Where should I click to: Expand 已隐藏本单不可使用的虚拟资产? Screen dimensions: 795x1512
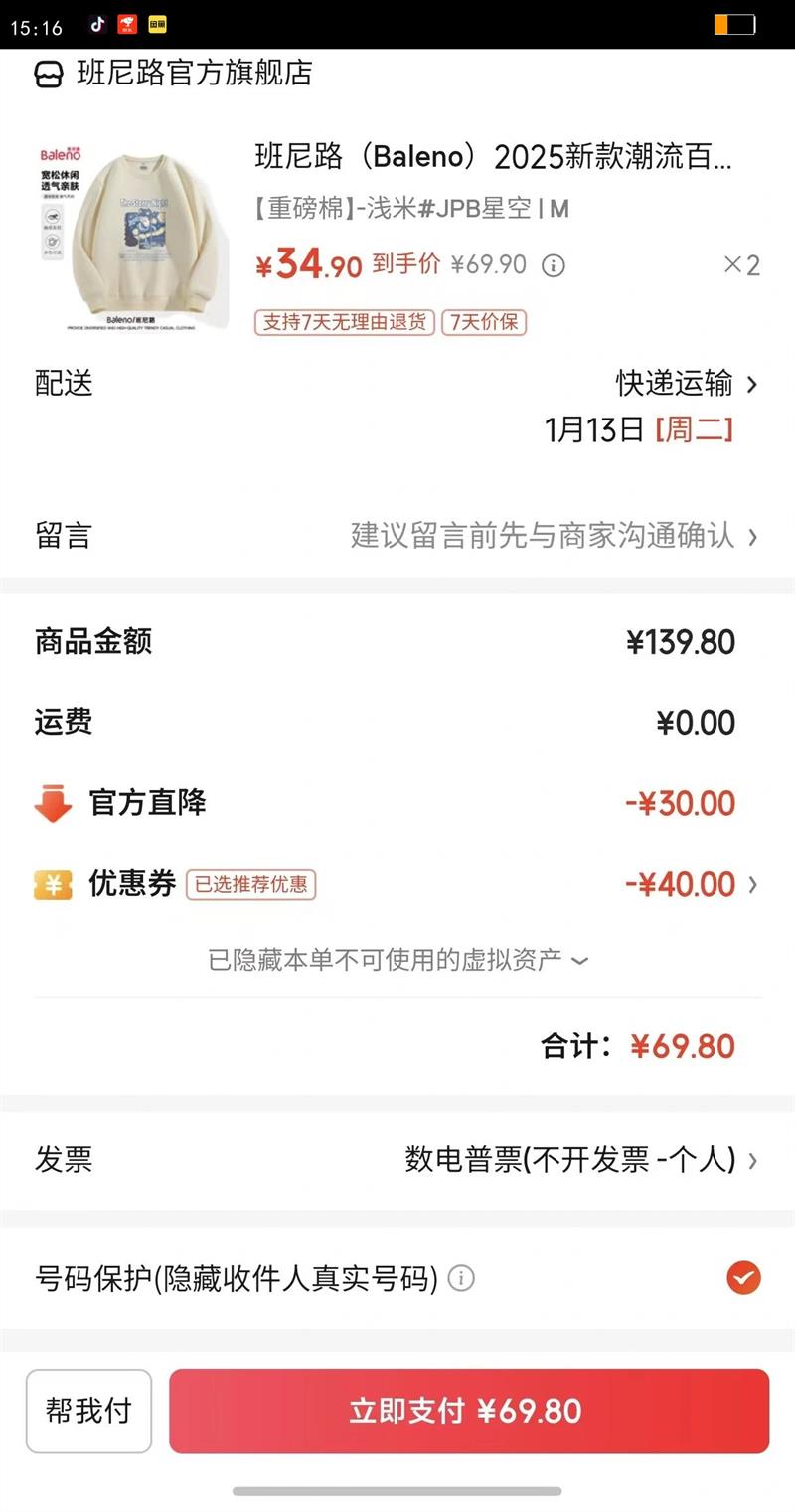click(x=397, y=960)
